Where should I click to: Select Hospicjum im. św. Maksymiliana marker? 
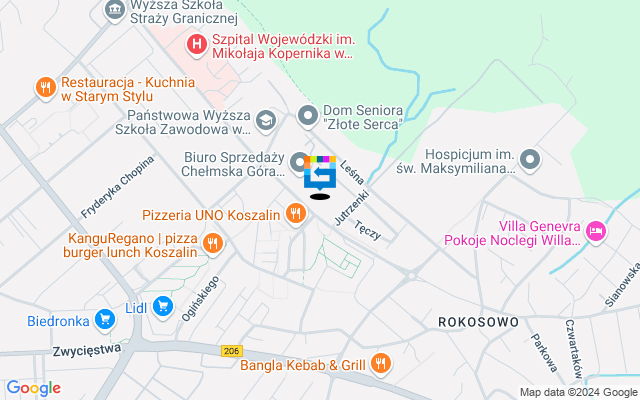(x=530, y=160)
